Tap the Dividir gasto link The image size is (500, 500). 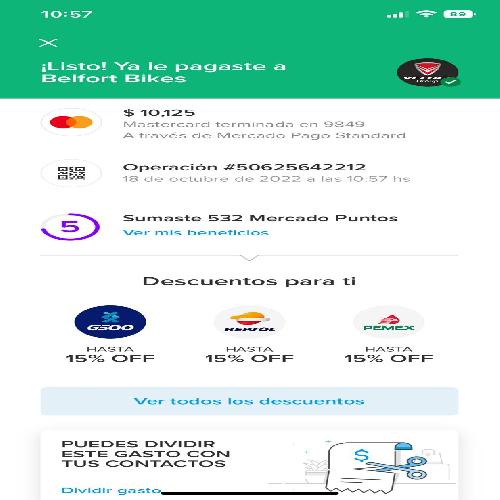coord(111,490)
